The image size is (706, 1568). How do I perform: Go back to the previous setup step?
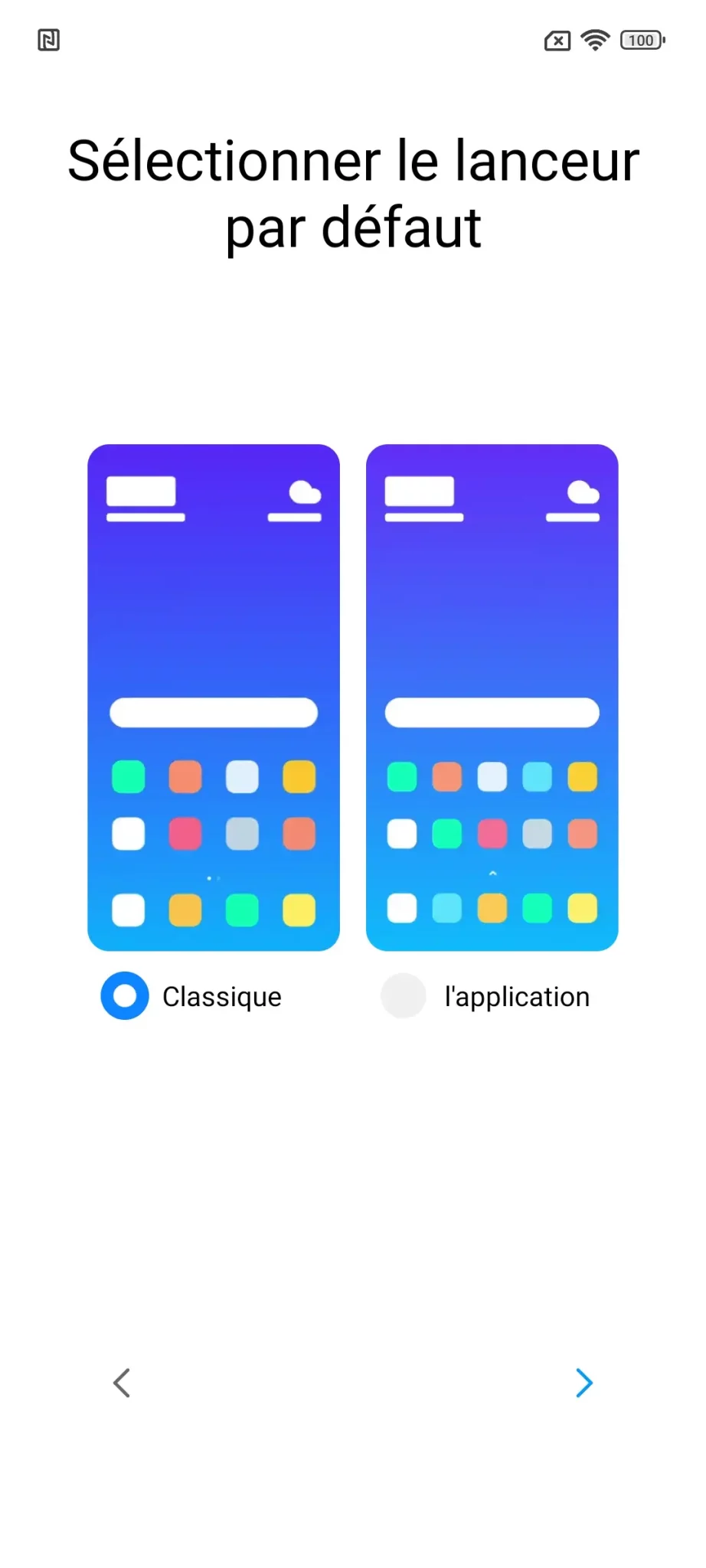pyautogui.click(x=122, y=1383)
